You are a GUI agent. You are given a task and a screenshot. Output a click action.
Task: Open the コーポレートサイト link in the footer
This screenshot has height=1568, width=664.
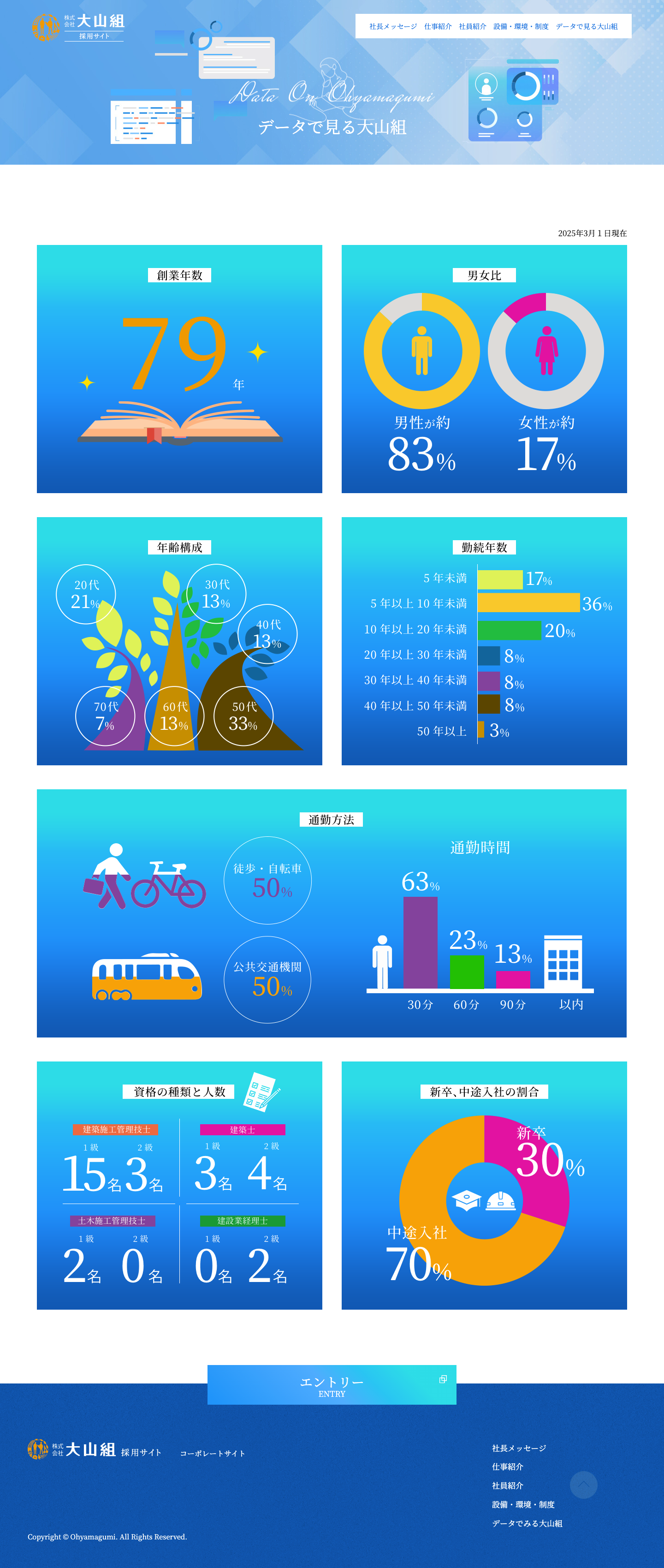point(213,1453)
